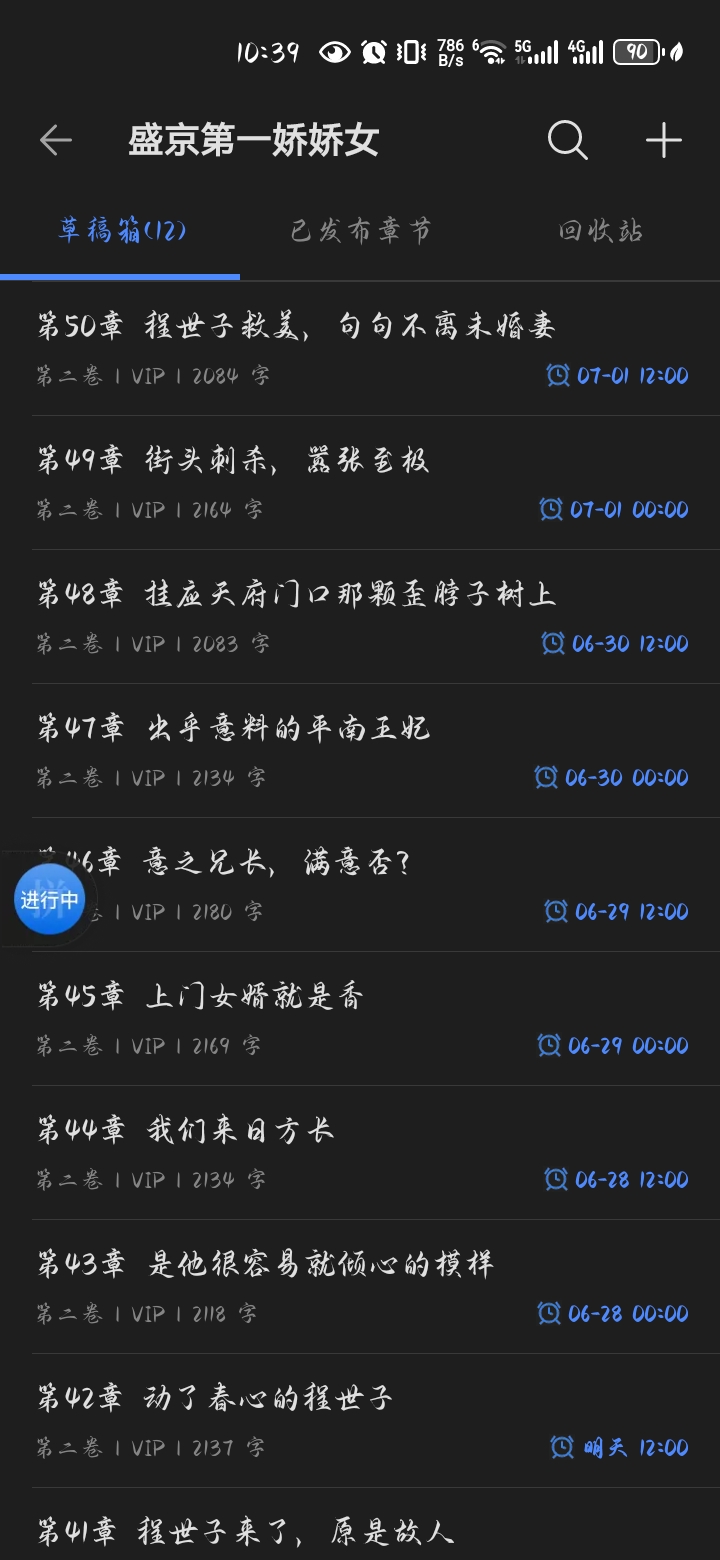
Task: Select the 草稿箱(12) tab
Action: coord(121,231)
